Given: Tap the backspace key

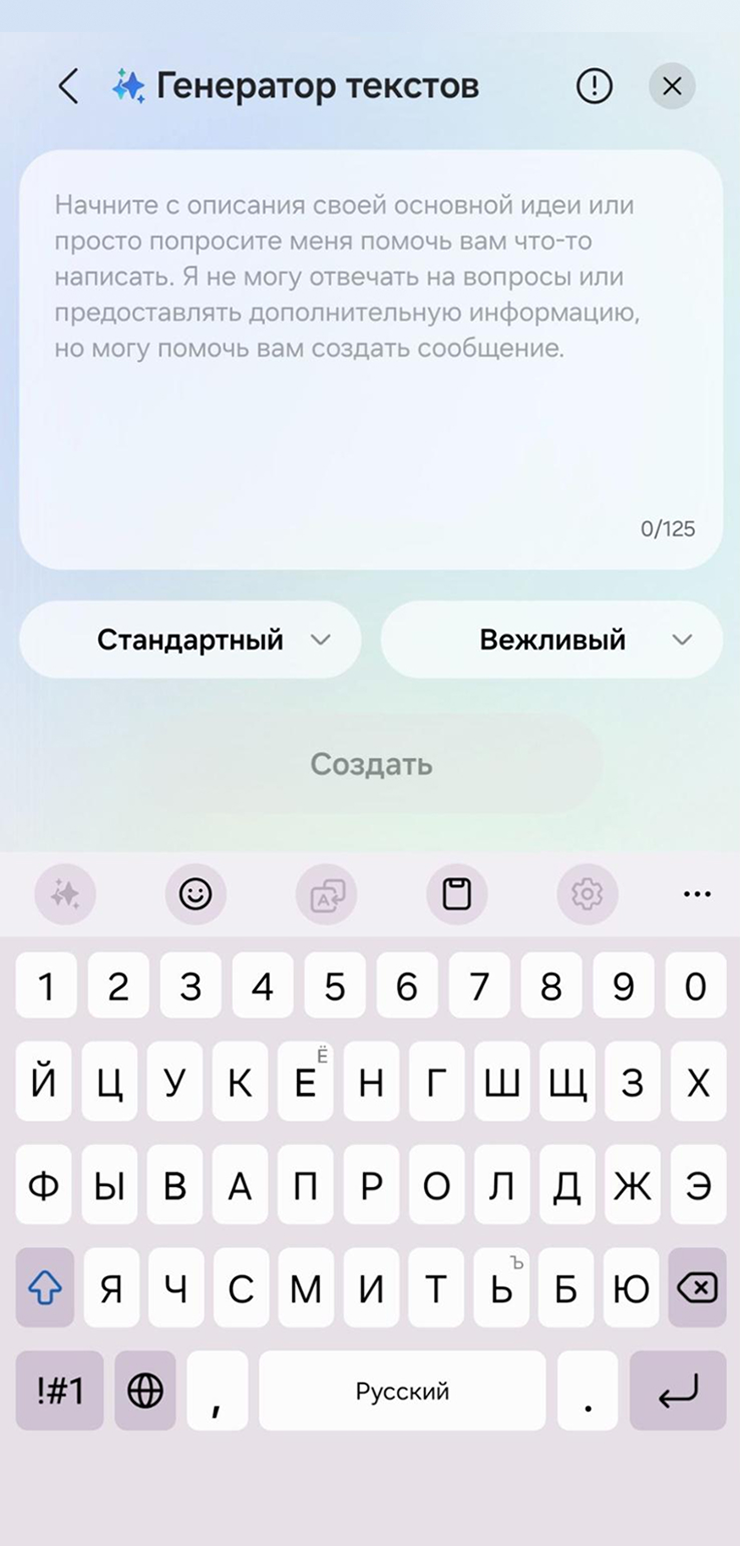Looking at the screenshot, I should click(697, 1289).
